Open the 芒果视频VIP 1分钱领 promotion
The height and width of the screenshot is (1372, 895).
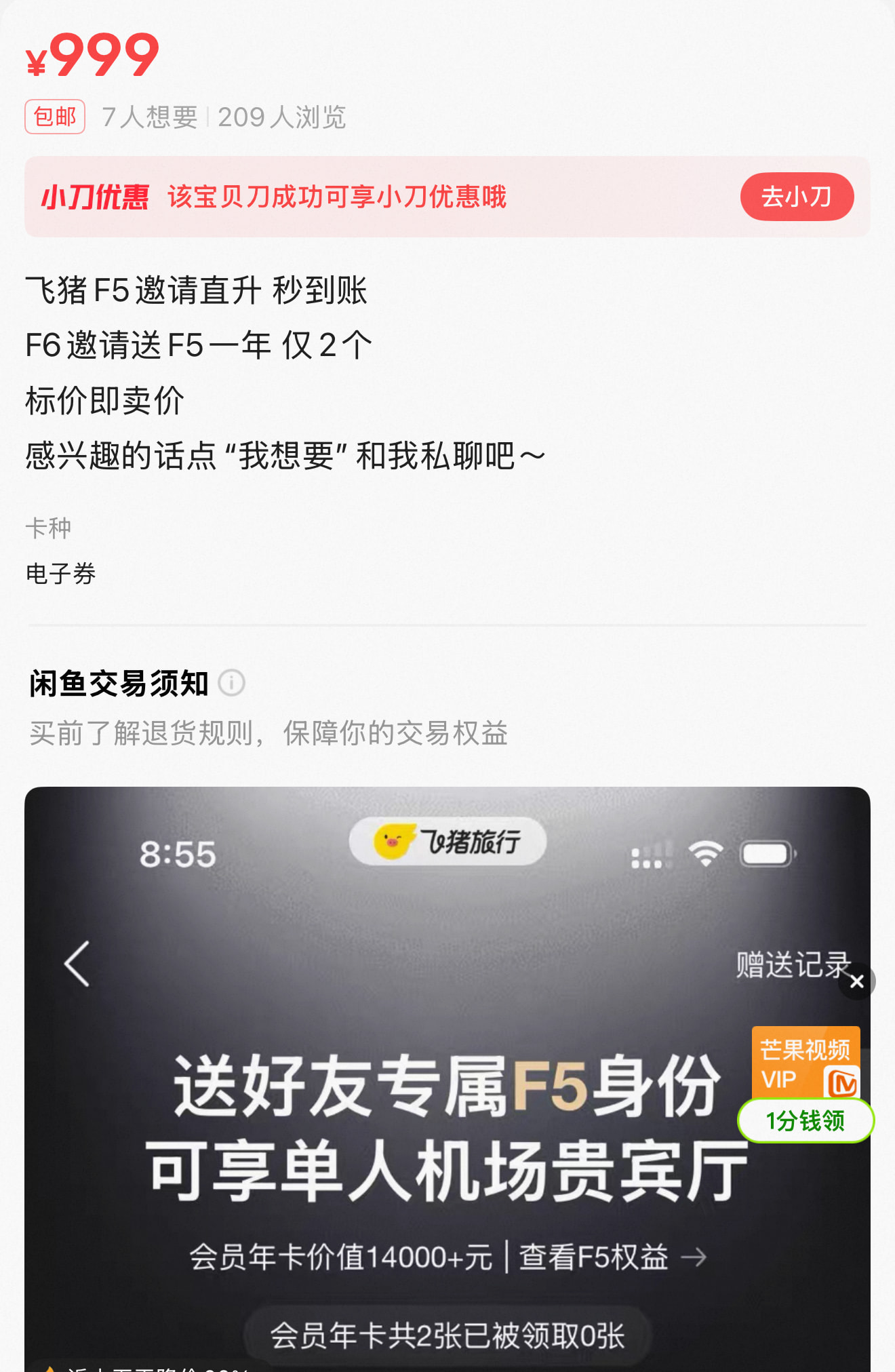coord(805,1120)
